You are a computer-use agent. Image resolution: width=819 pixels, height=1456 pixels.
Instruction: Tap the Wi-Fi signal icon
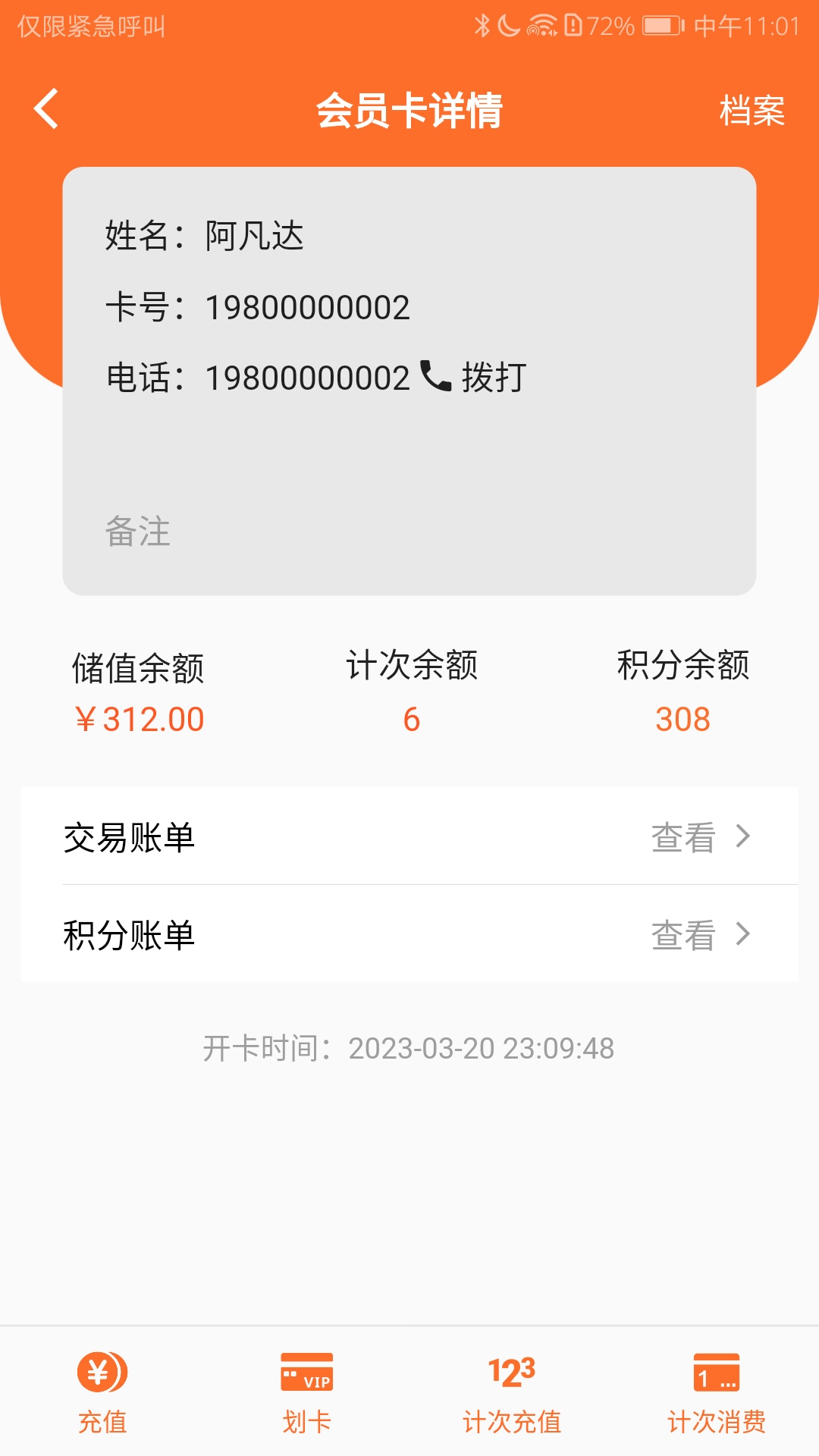click(540, 25)
